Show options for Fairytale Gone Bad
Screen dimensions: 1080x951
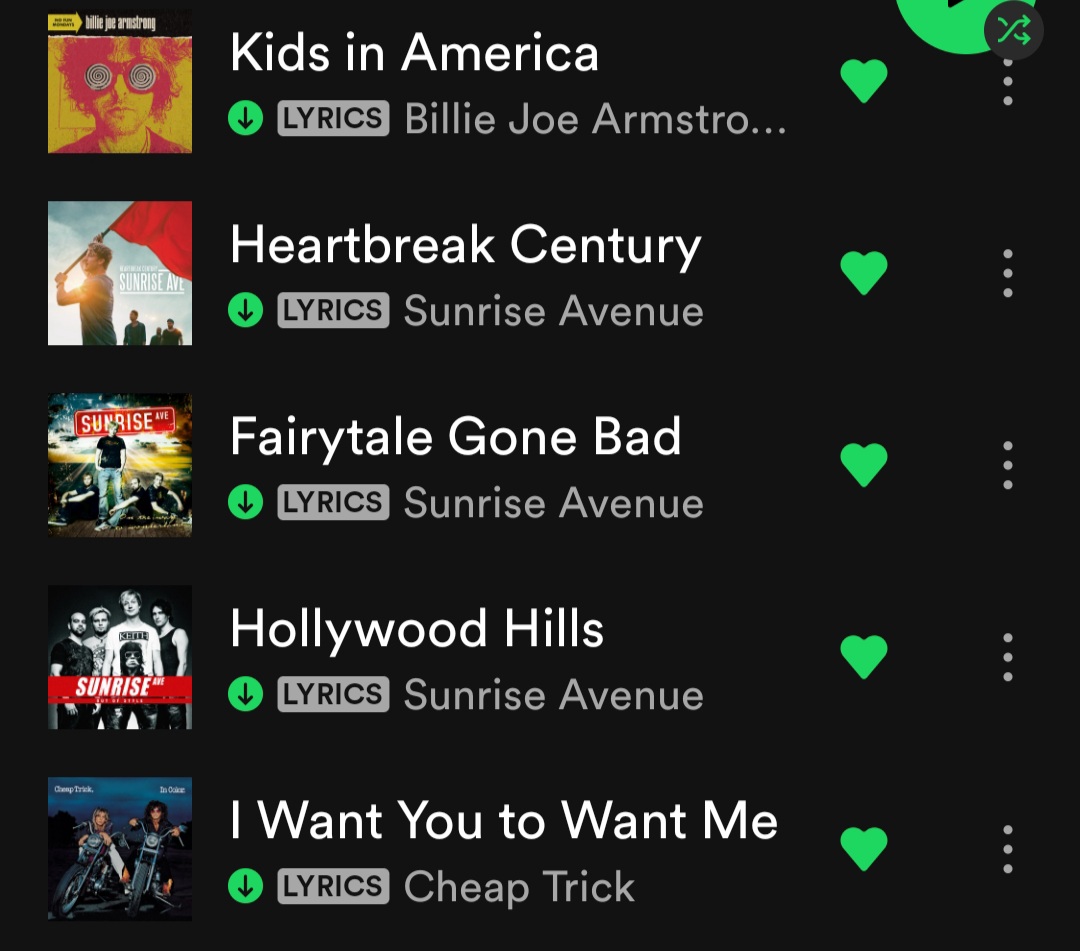(1007, 465)
